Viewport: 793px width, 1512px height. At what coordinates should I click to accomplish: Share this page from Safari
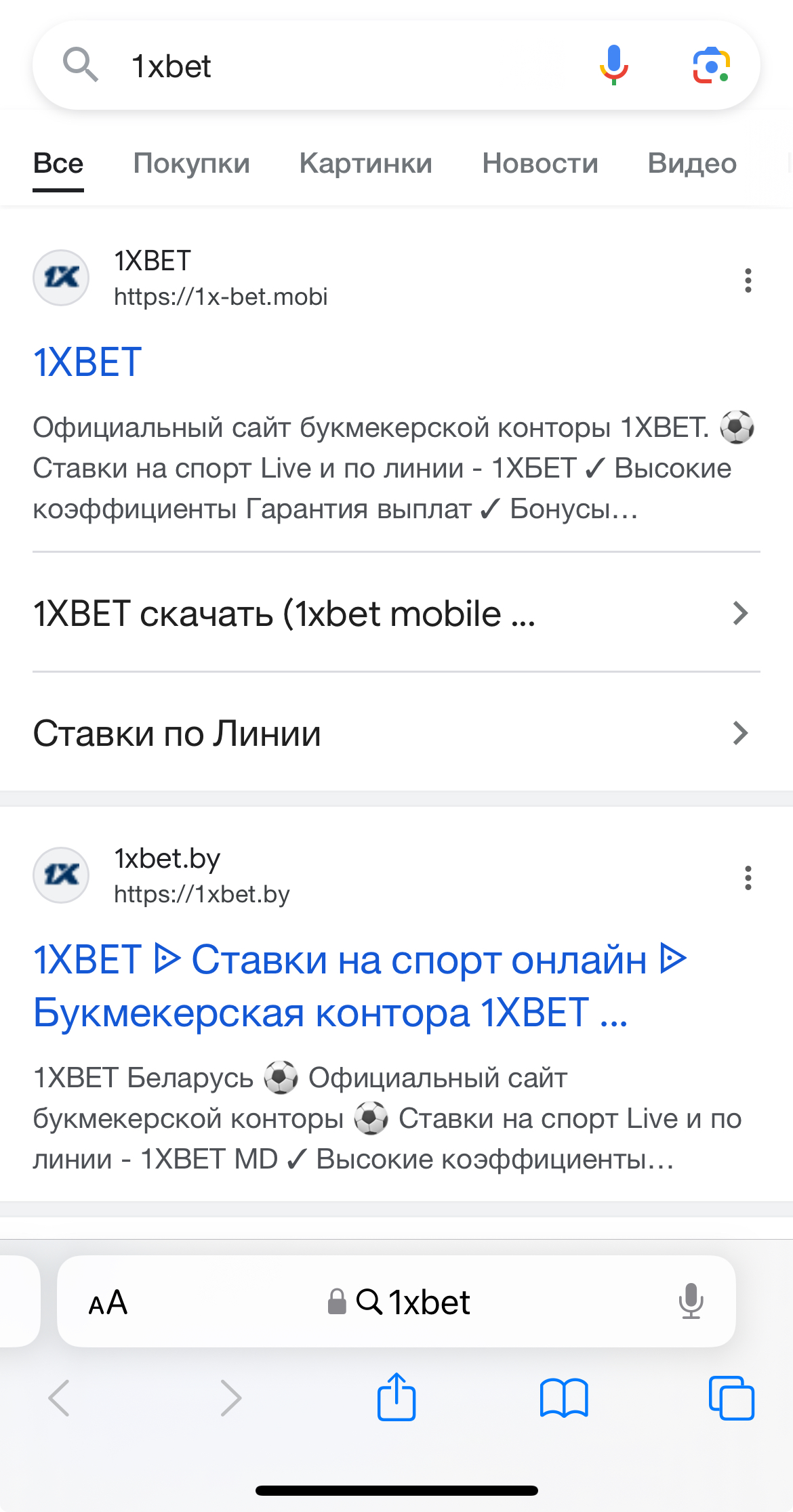coord(396,1397)
